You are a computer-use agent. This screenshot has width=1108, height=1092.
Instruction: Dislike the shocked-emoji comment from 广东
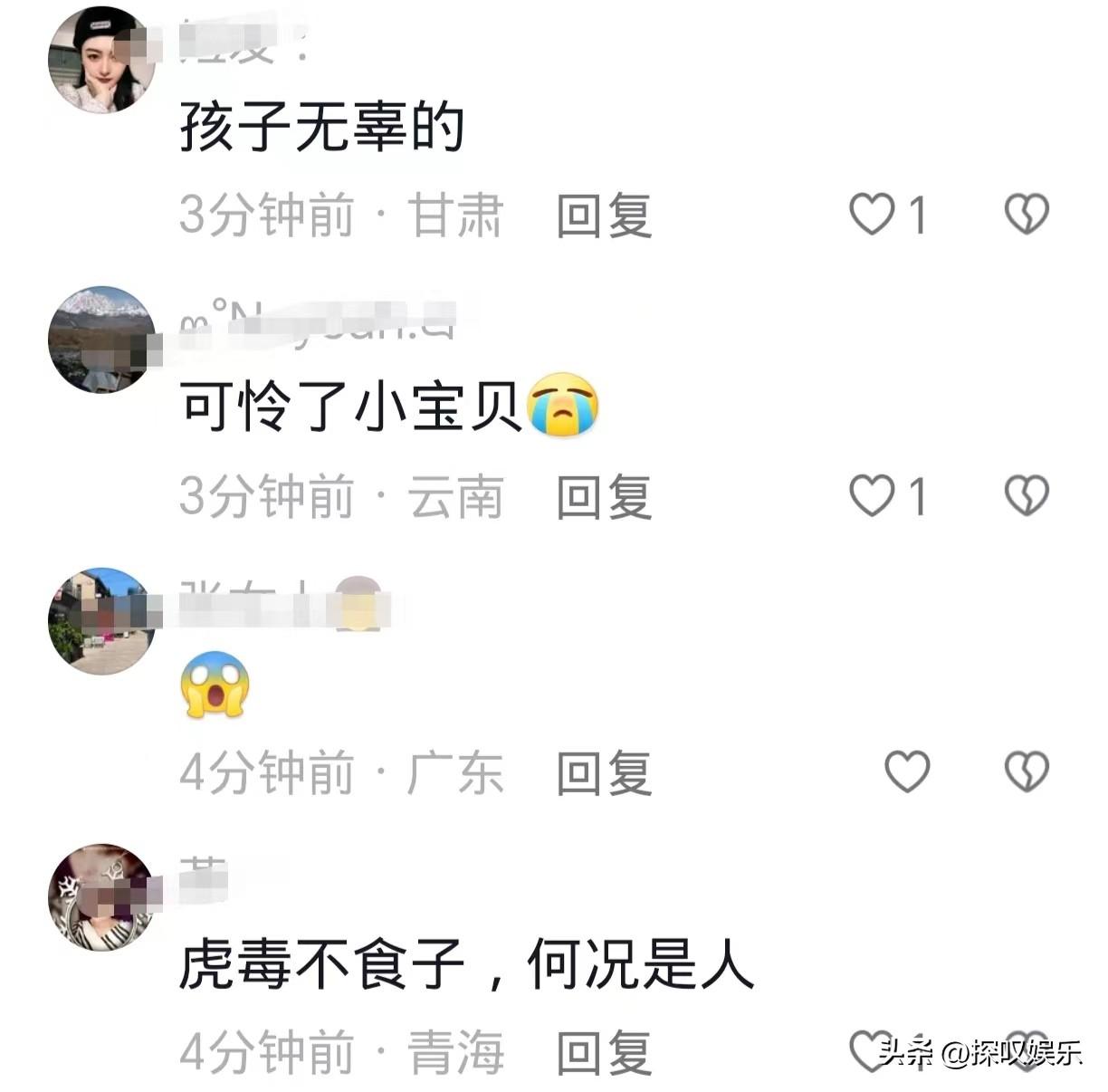click(1027, 772)
